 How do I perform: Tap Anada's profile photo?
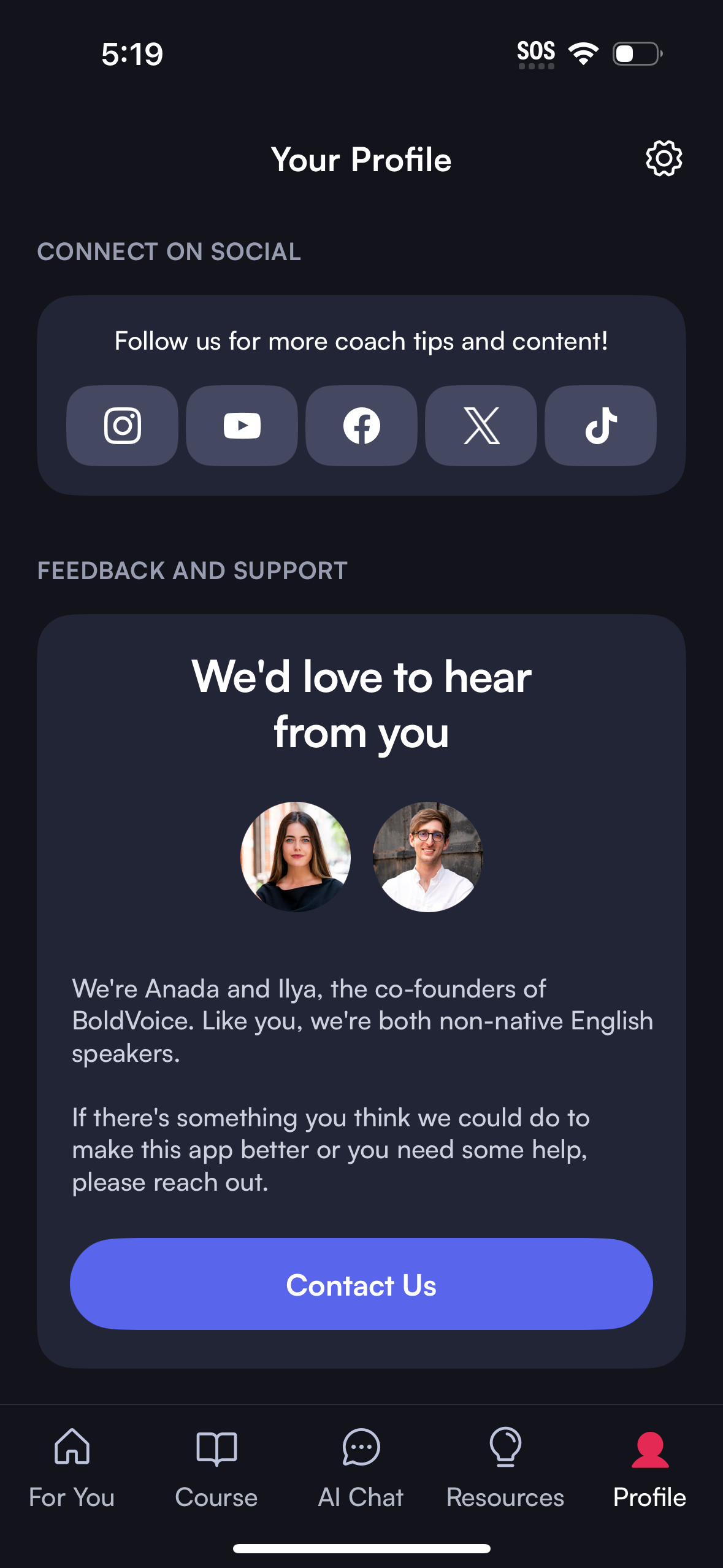pos(296,858)
